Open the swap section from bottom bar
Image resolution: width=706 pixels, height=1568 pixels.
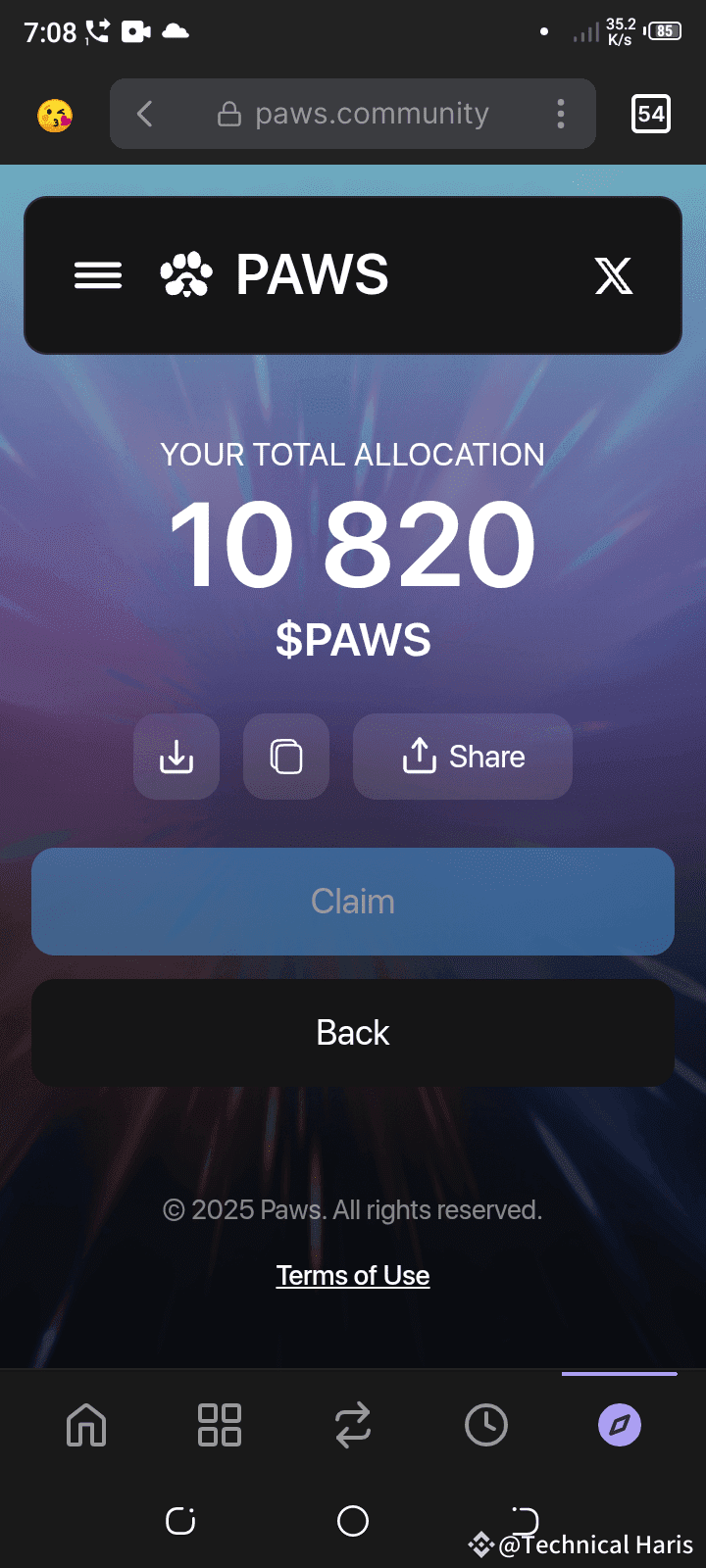[x=352, y=1426]
